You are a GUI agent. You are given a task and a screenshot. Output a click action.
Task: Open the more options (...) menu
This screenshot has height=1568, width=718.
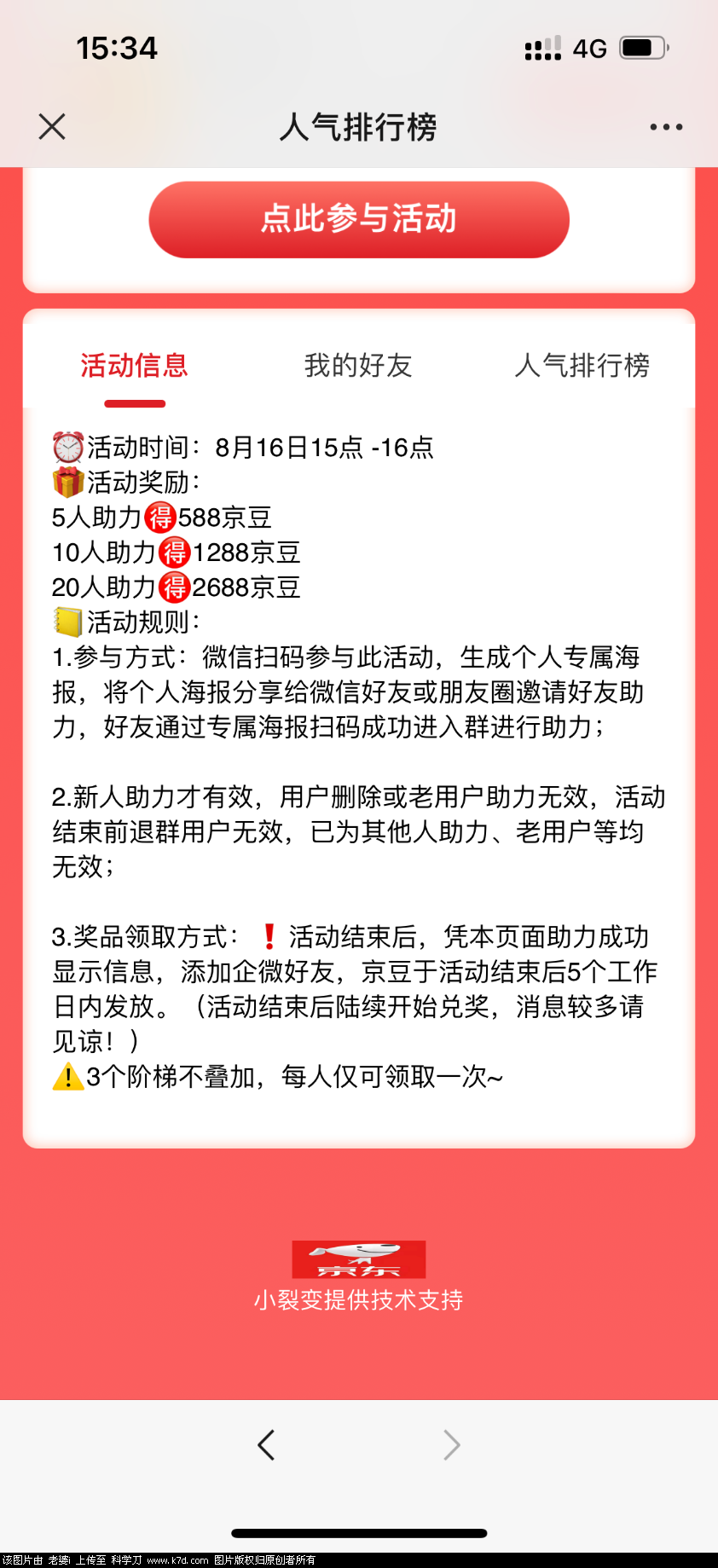click(x=664, y=126)
